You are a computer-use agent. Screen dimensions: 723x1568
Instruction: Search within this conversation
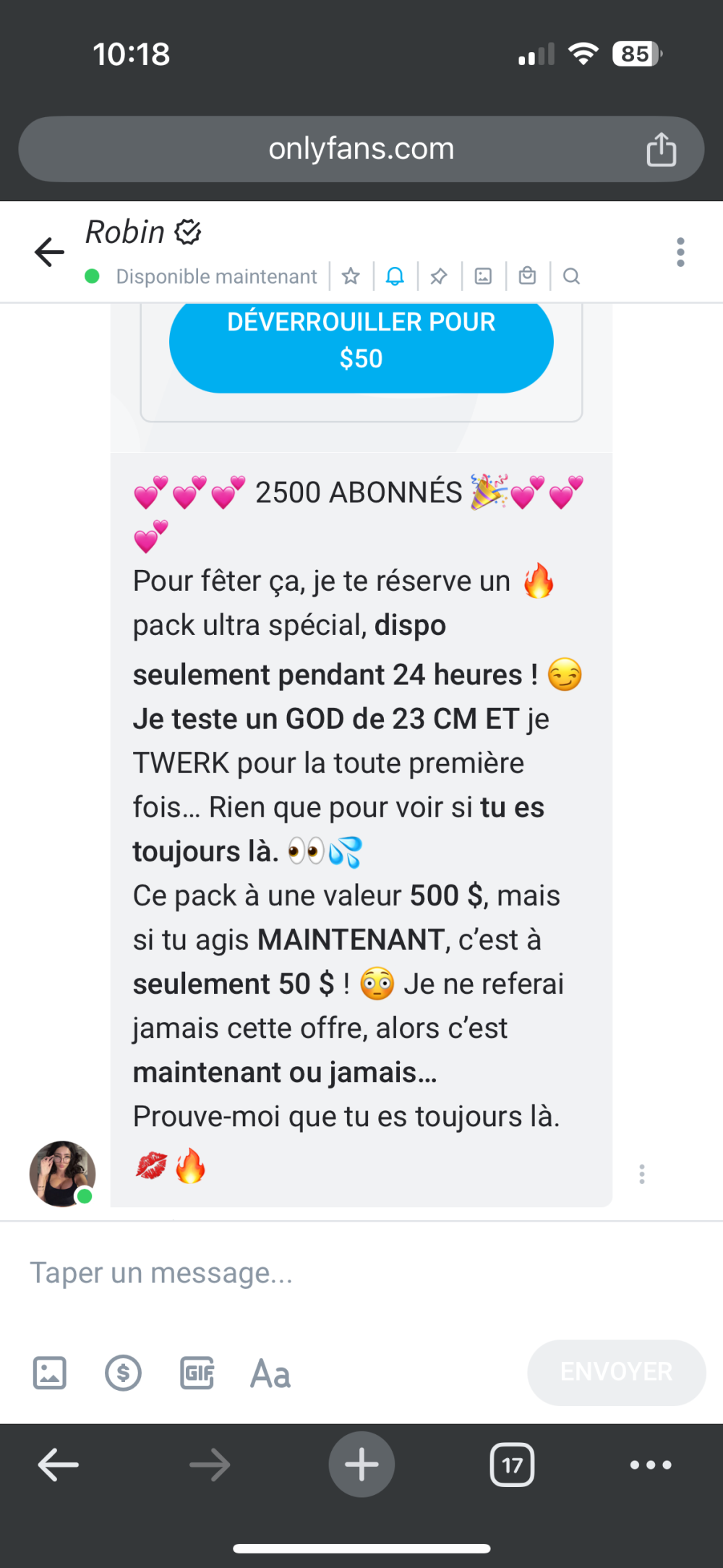click(571, 276)
